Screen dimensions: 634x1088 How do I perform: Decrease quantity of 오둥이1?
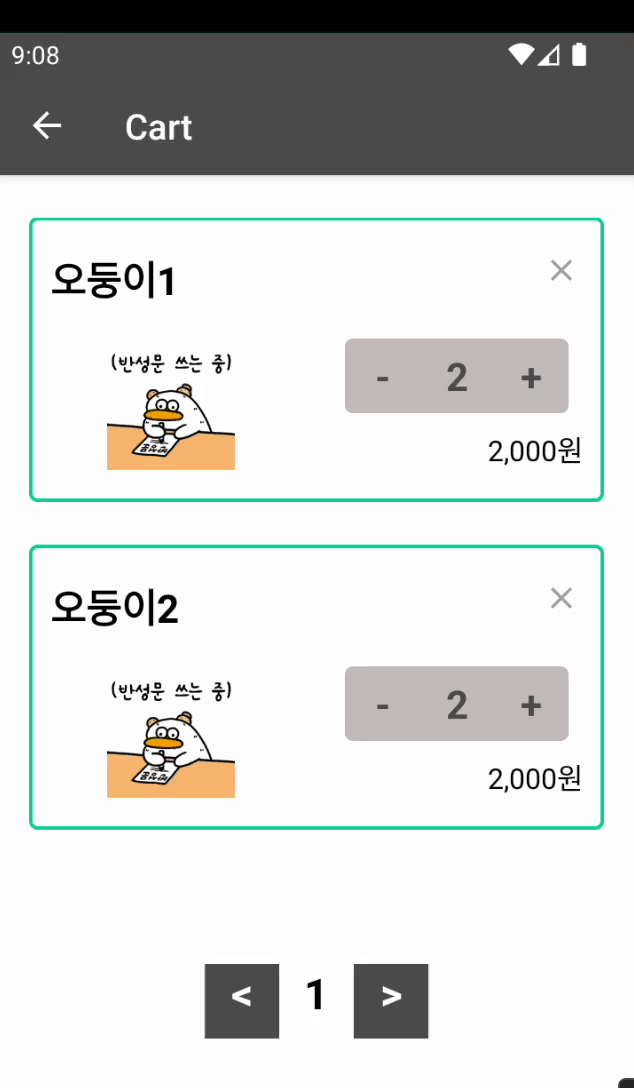click(382, 377)
